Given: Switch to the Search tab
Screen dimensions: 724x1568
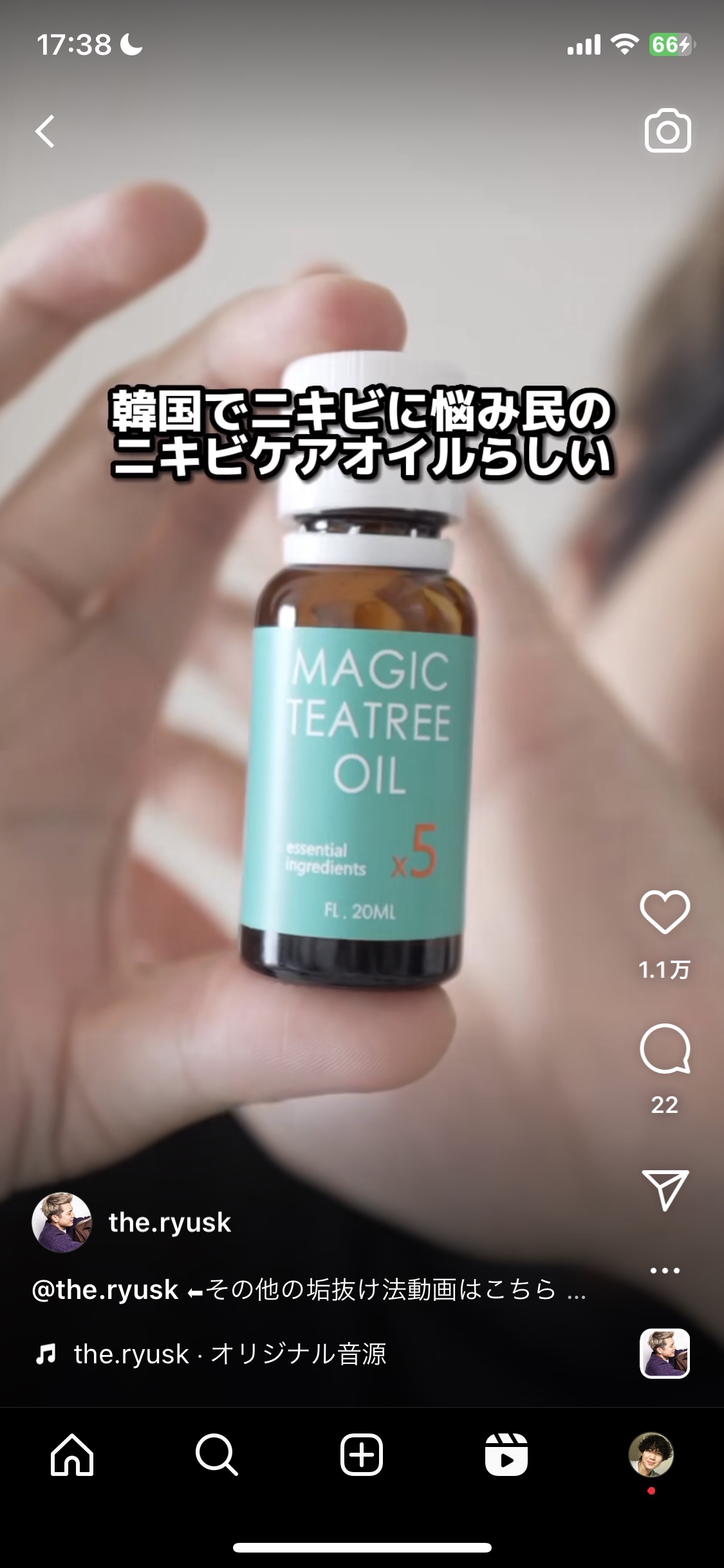Looking at the screenshot, I should pyautogui.click(x=217, y=1454).
